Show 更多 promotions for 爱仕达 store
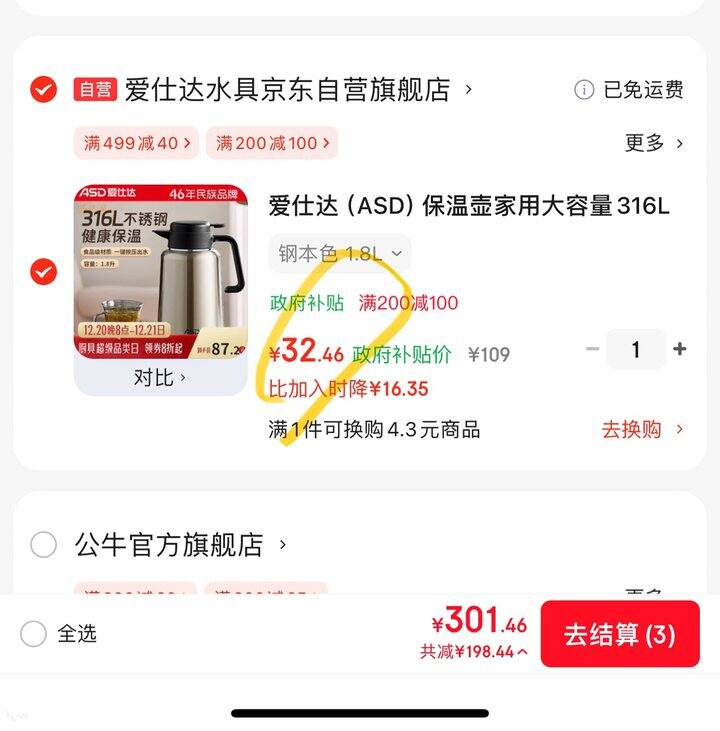This screenshot has height=731, width=720. click(654, 143)
